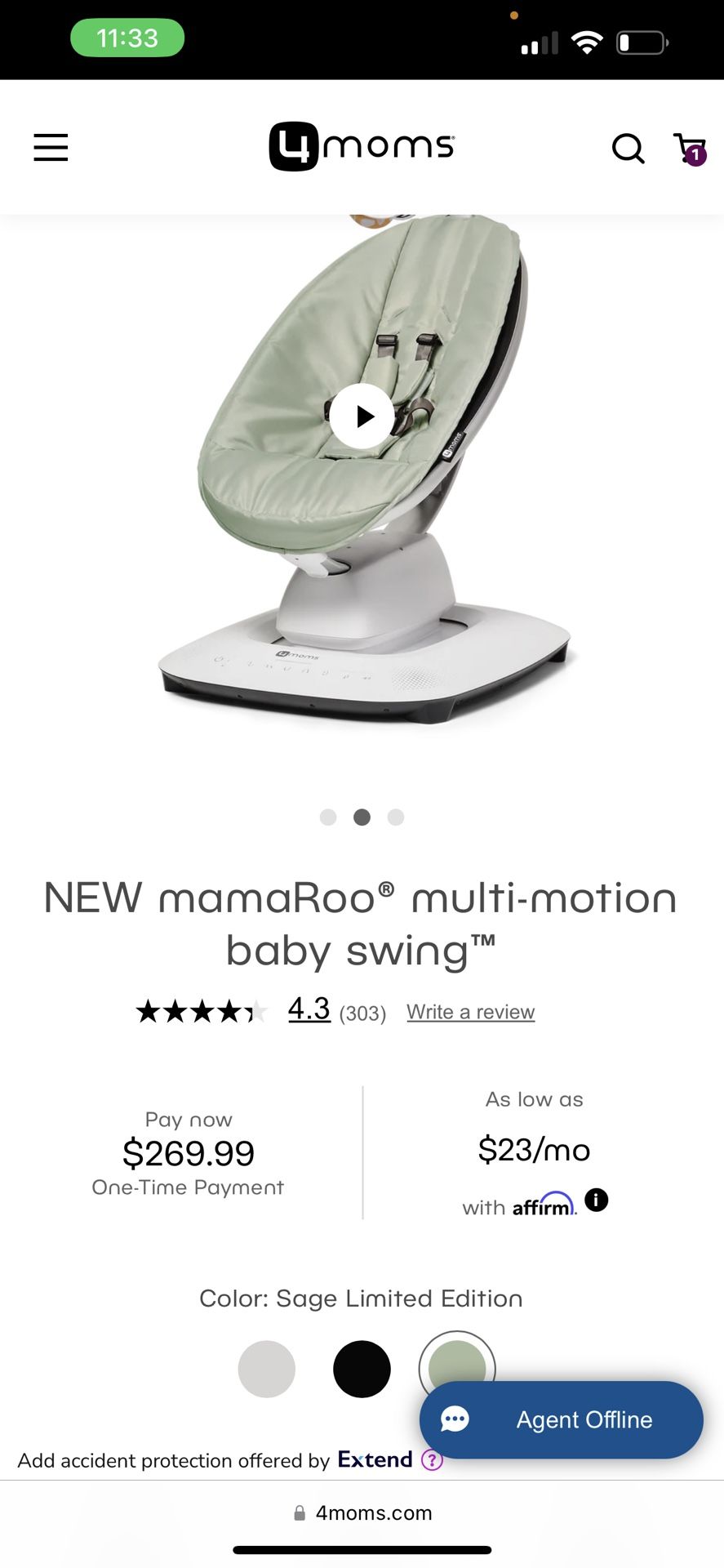The image size is (724, 1568).
Task: Go to 4moms homepage via logo
Action: (x=362, y=147)
